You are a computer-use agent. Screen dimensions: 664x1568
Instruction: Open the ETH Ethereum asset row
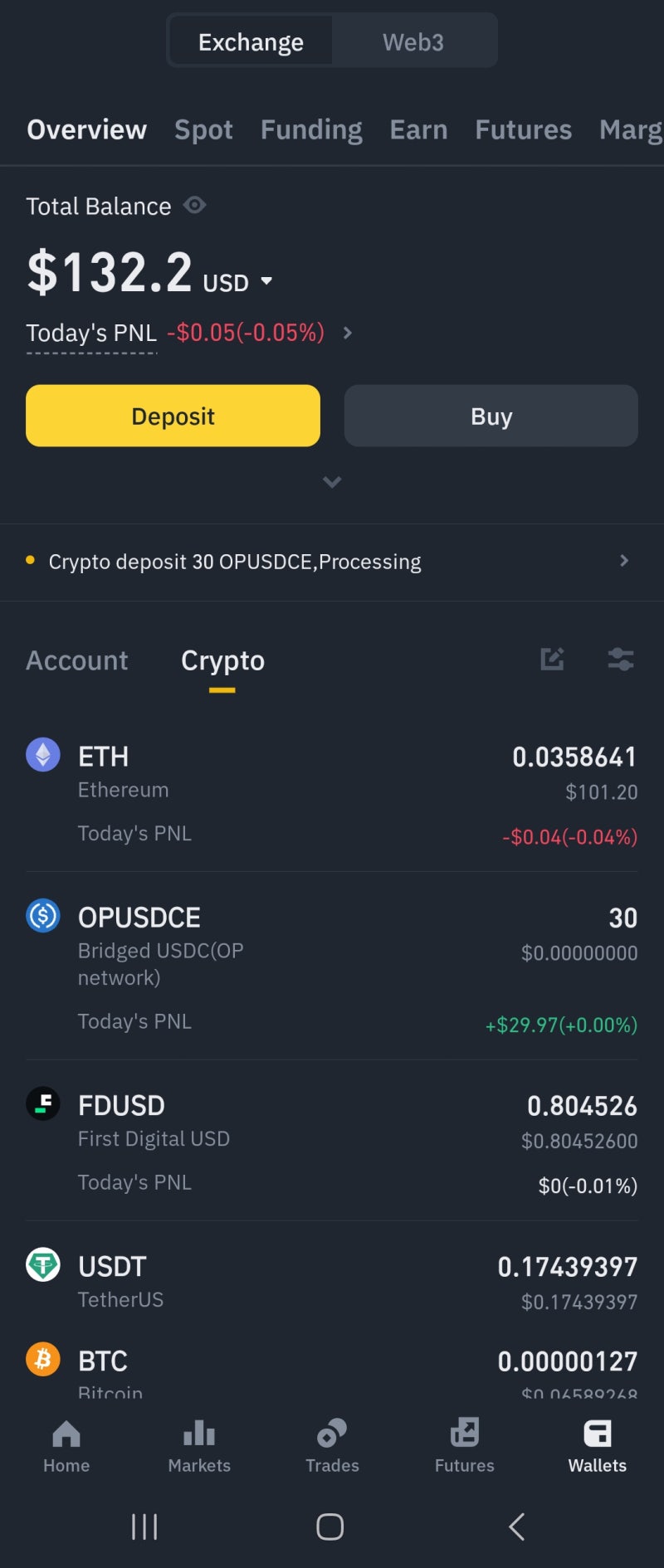click(x=332, y=772)
